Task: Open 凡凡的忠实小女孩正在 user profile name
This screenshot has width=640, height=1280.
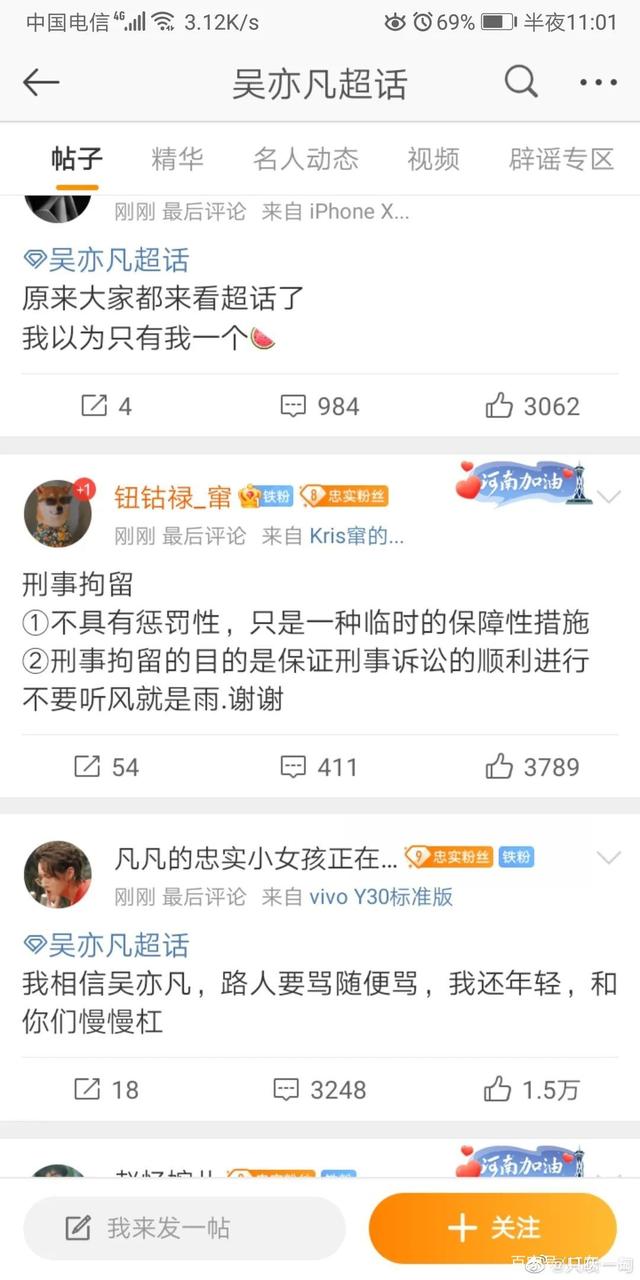Action: coord(256,857)
